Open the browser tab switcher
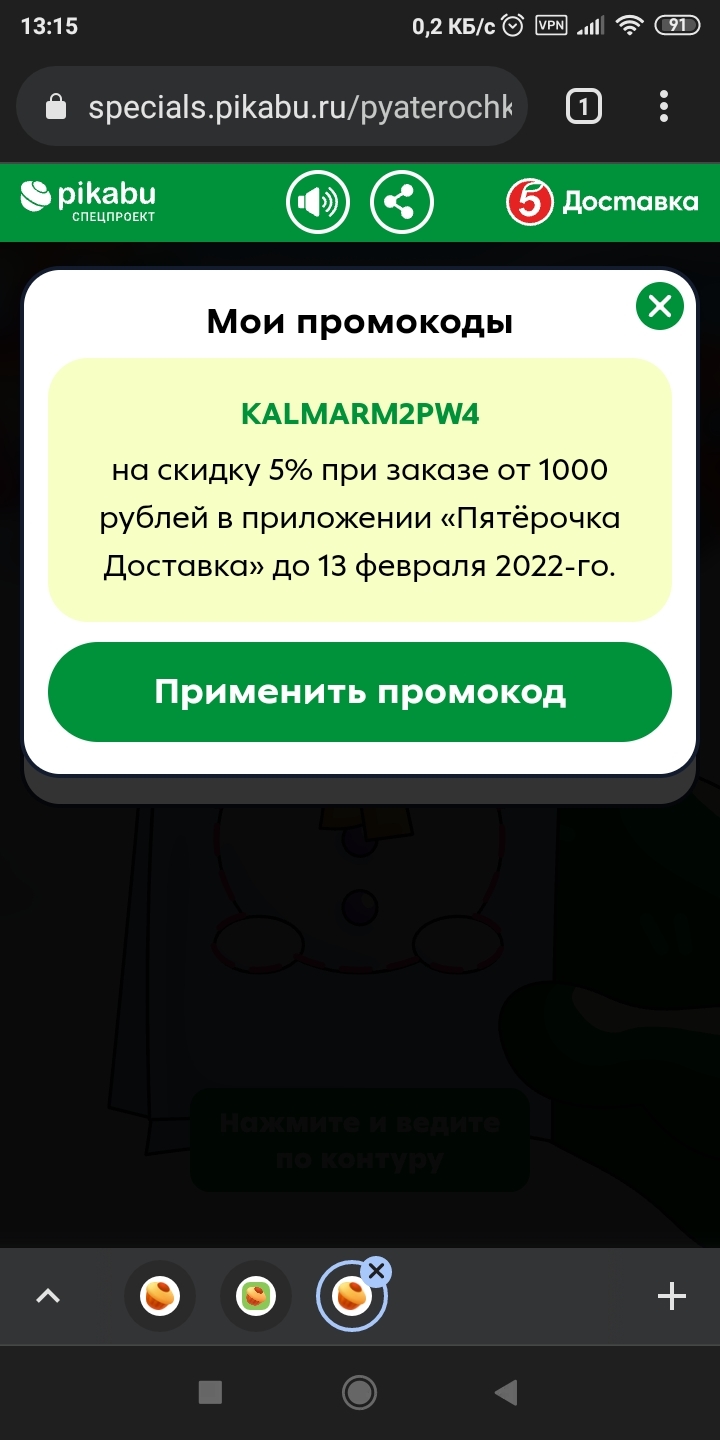The height and width of the screenshot is (1440, 720). (x=584, y=106)
